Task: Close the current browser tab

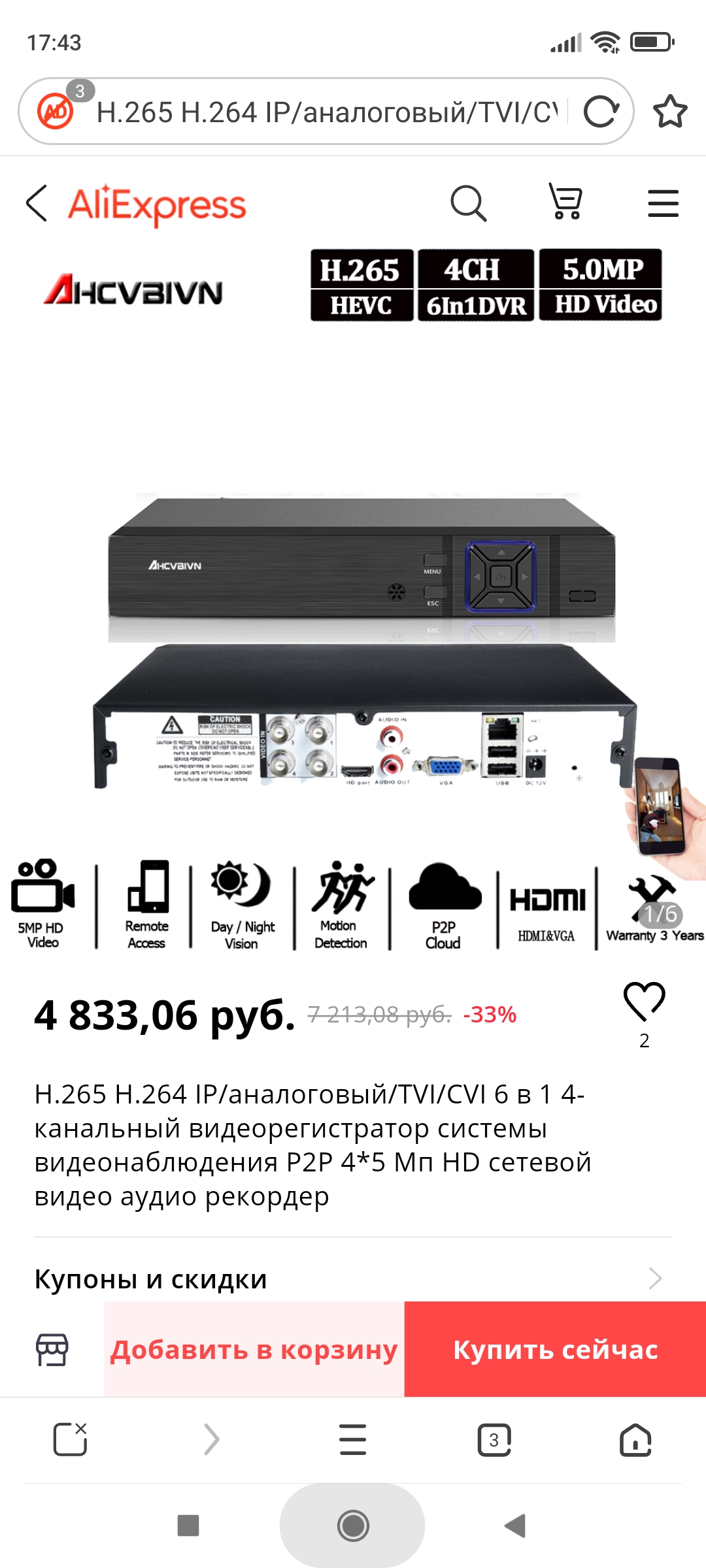Action: [x=70, y=1439]
